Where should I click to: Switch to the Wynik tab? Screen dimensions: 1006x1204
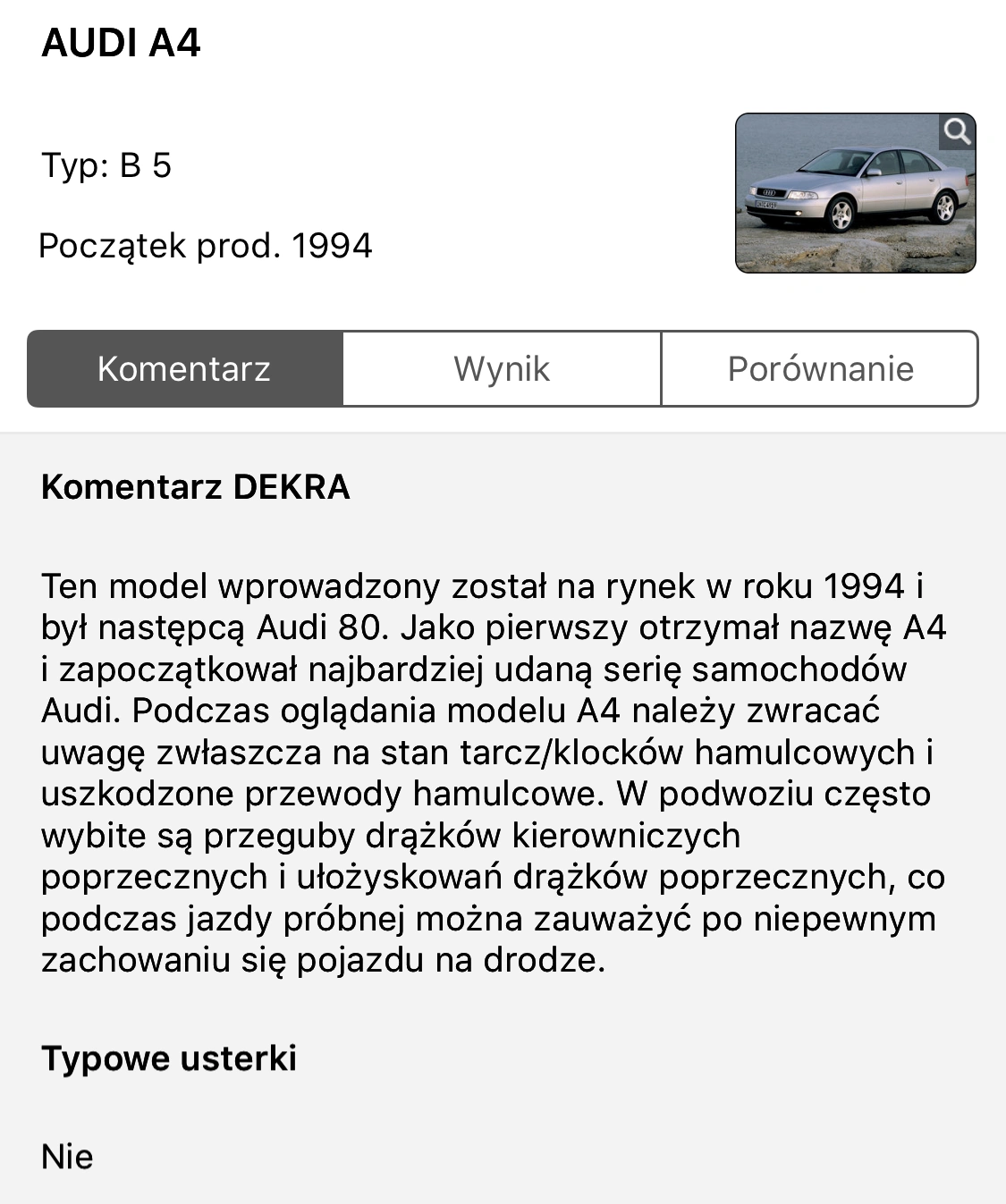click(502, 369)
